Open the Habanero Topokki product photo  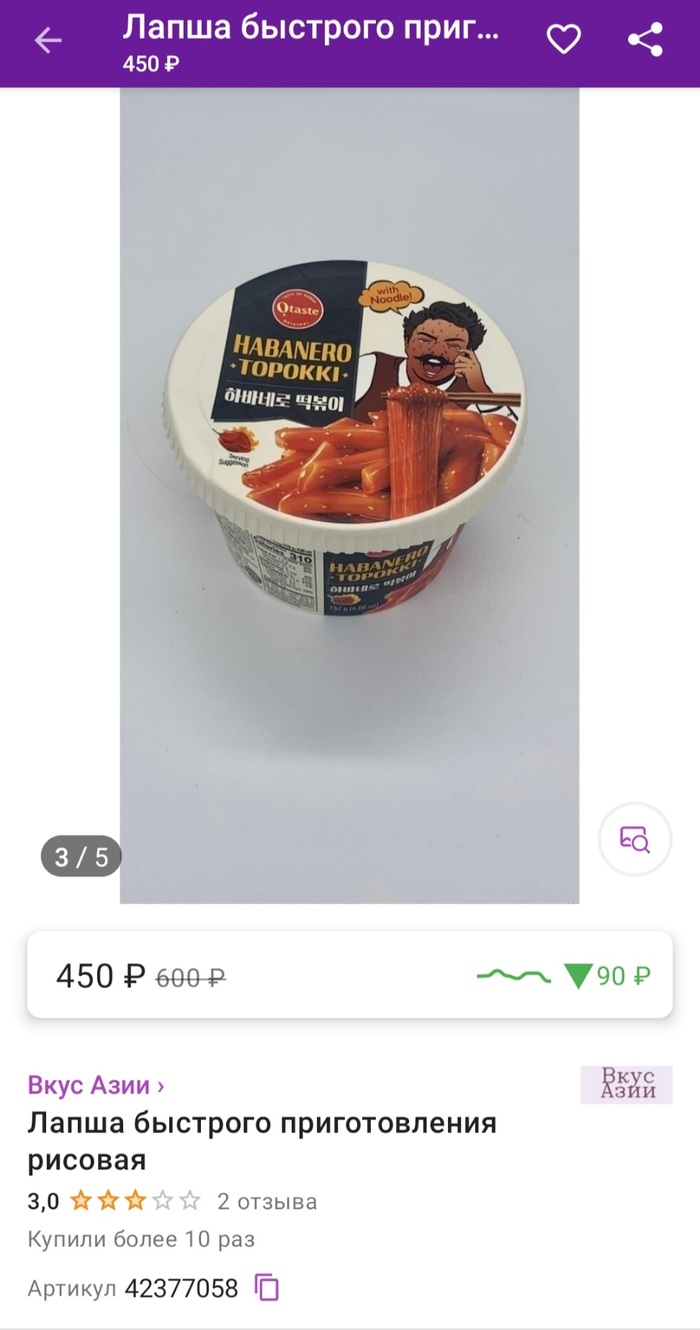[349, 495]
